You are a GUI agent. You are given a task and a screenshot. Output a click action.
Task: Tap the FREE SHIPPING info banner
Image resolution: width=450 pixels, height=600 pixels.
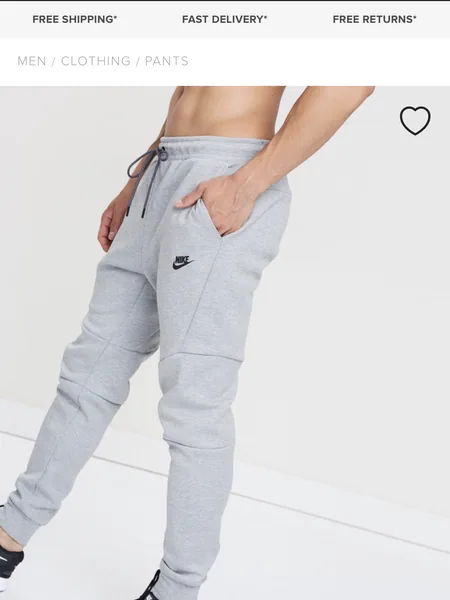pyautogui.click(x=75, y=19)
